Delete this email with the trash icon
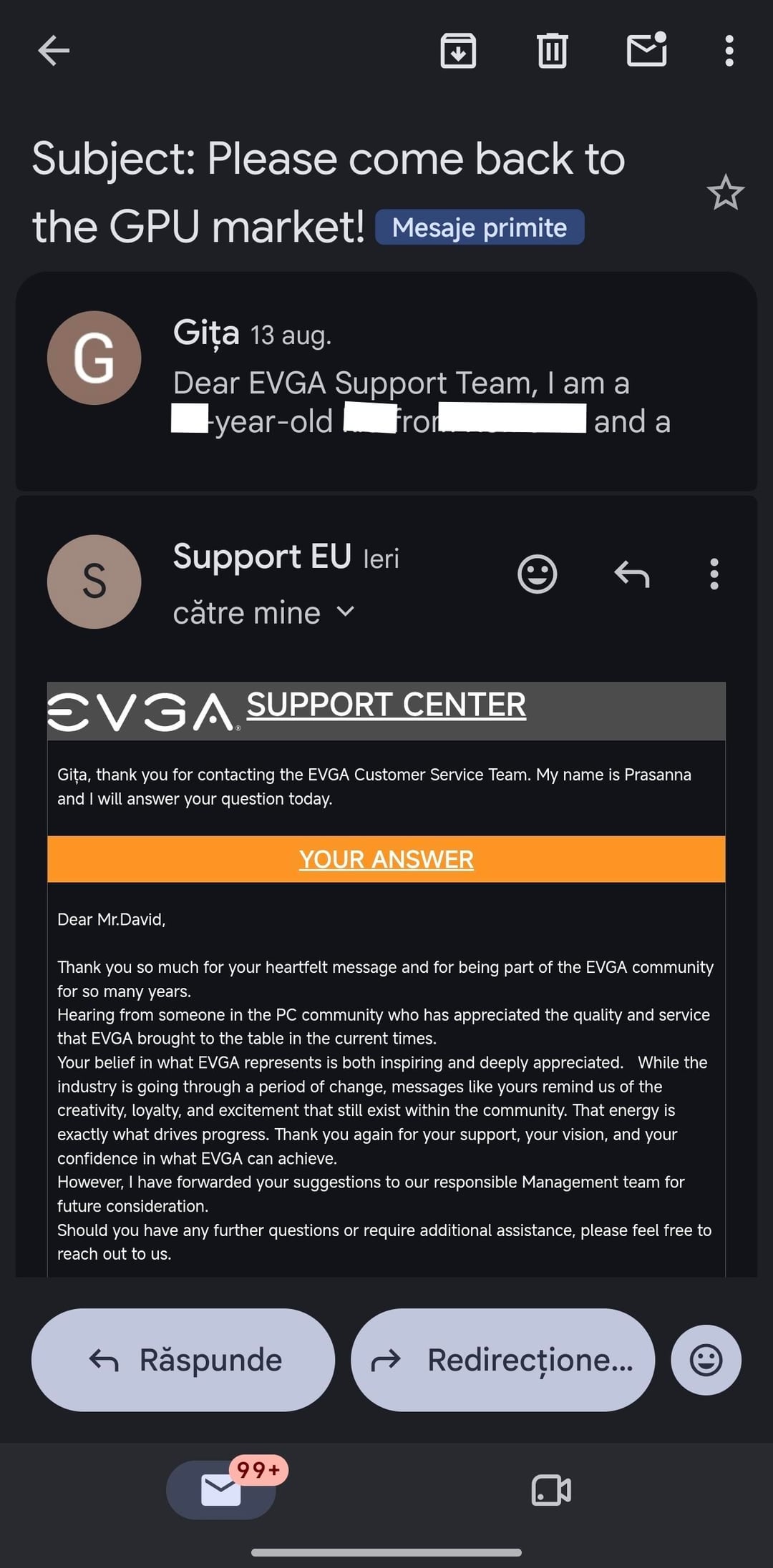 (x=552, y=51)
